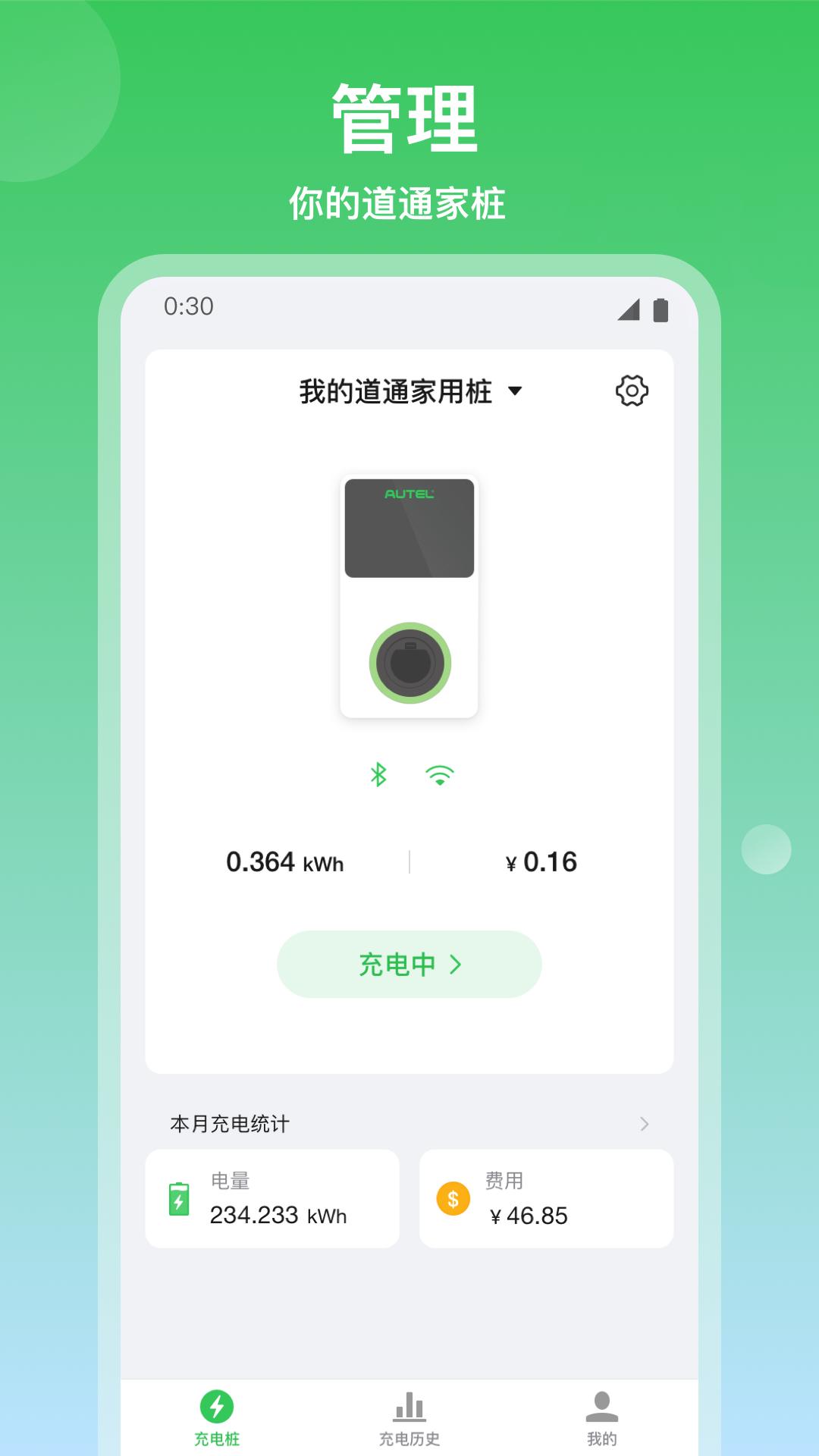Toggle charging via the 充电中 pill
The image size is (819, 1456).
pyautogui.click(x=409, y=964)
